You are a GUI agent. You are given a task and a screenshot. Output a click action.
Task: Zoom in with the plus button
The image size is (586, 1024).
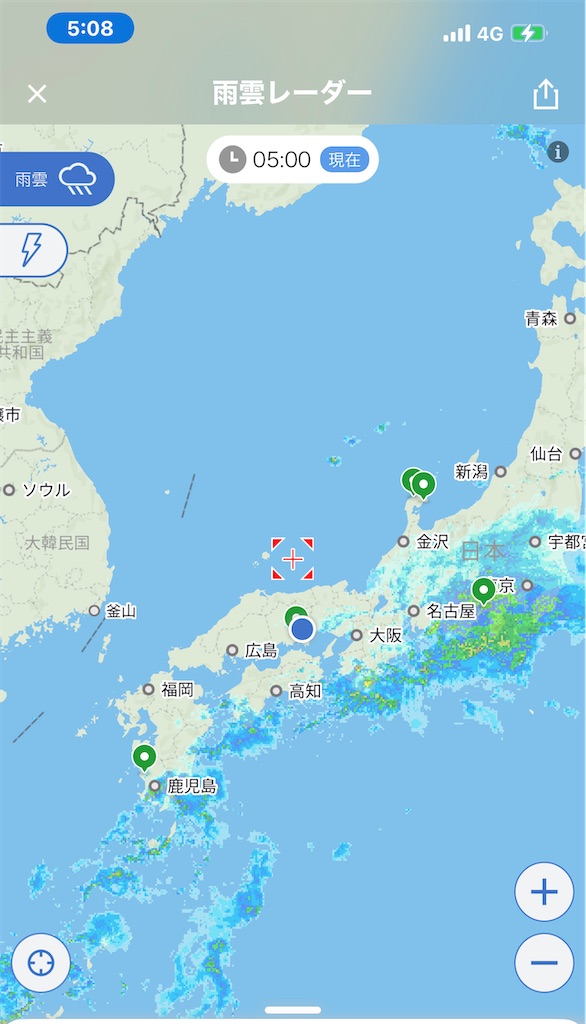point(544,891)
